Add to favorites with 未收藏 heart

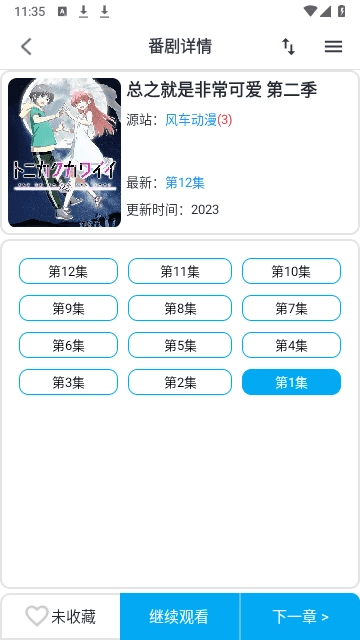click(x=60, y=616)
